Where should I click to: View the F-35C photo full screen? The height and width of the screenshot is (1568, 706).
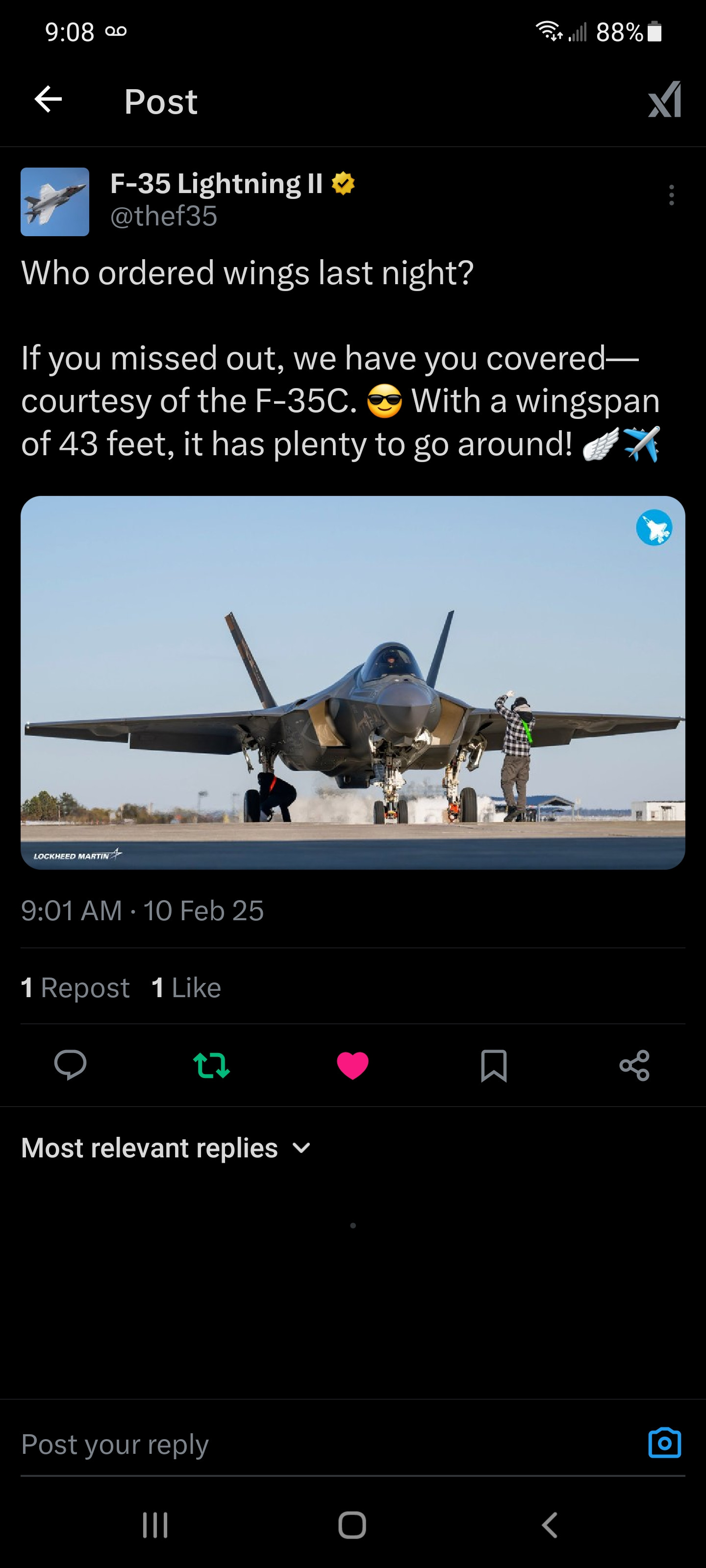pos(353,683)
